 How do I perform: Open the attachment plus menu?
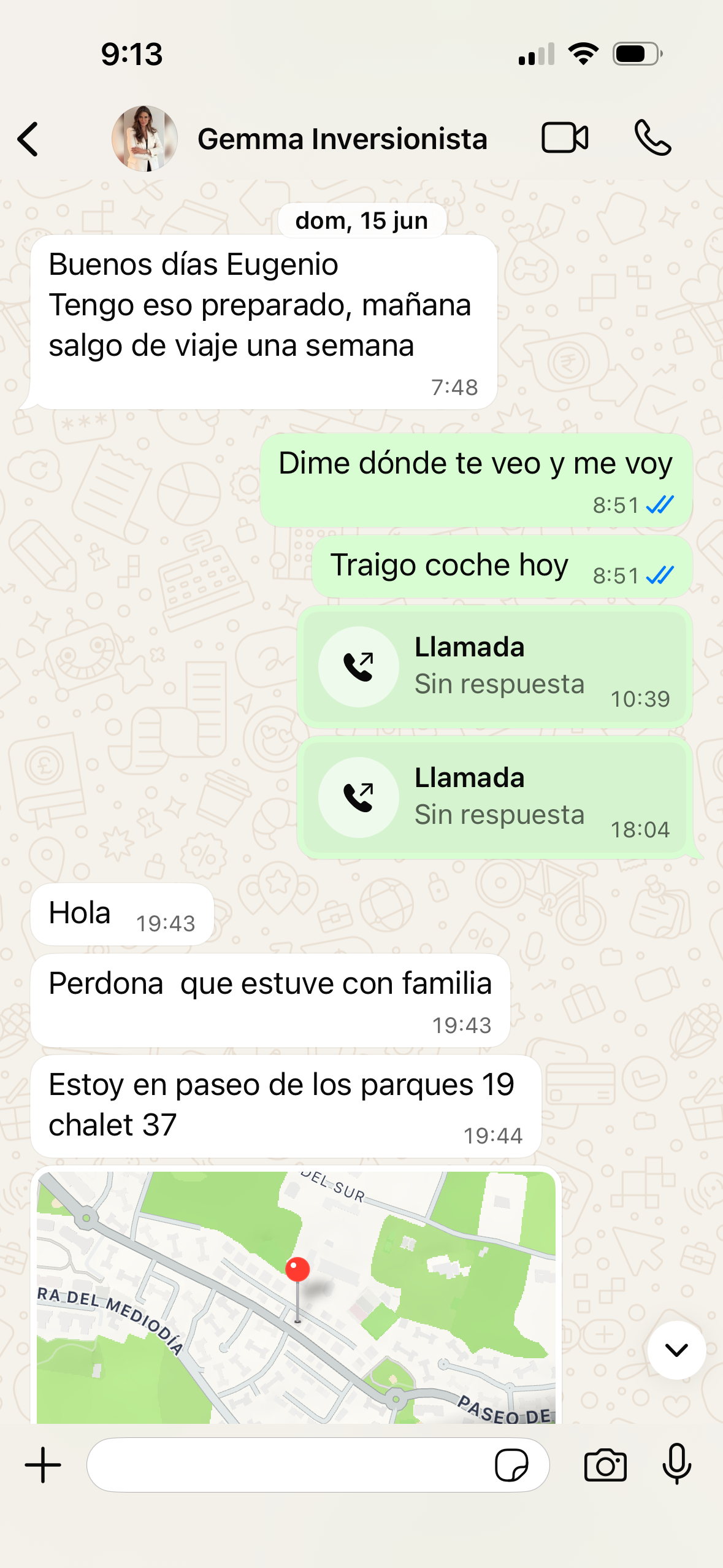[x=43, y=1465]
